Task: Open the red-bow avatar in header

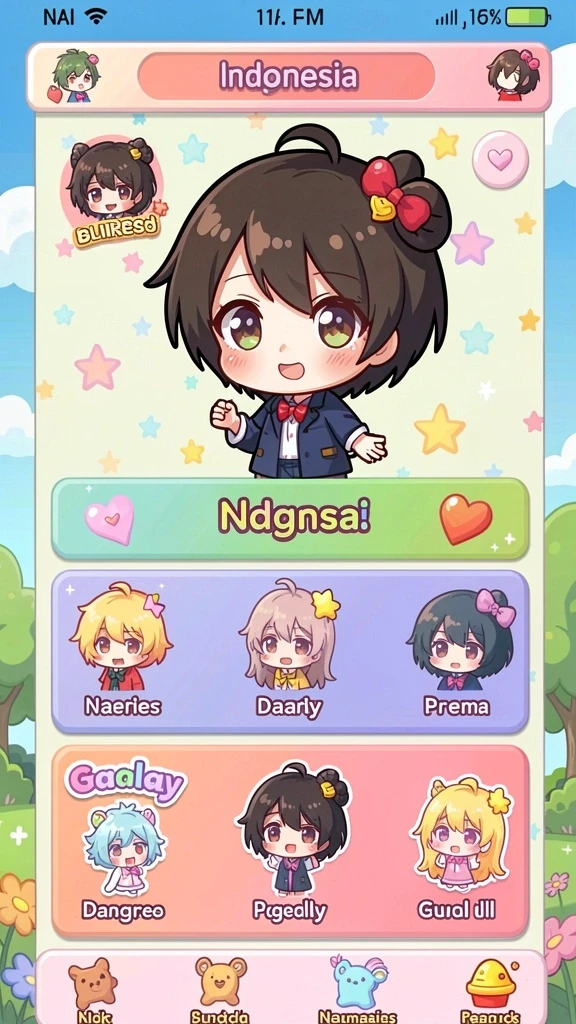Action: point(514,74)
